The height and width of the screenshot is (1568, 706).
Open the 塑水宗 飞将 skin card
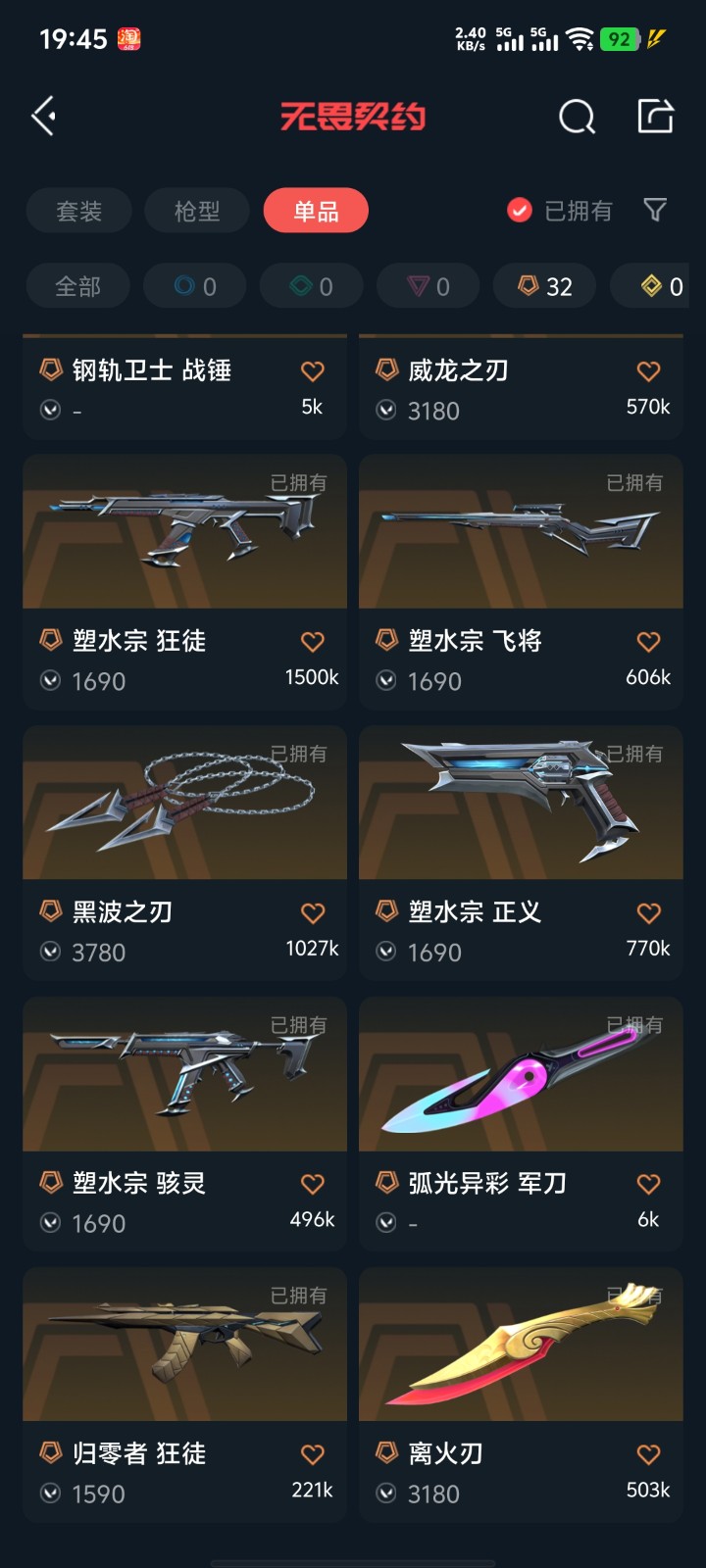(x=521, y=534)
